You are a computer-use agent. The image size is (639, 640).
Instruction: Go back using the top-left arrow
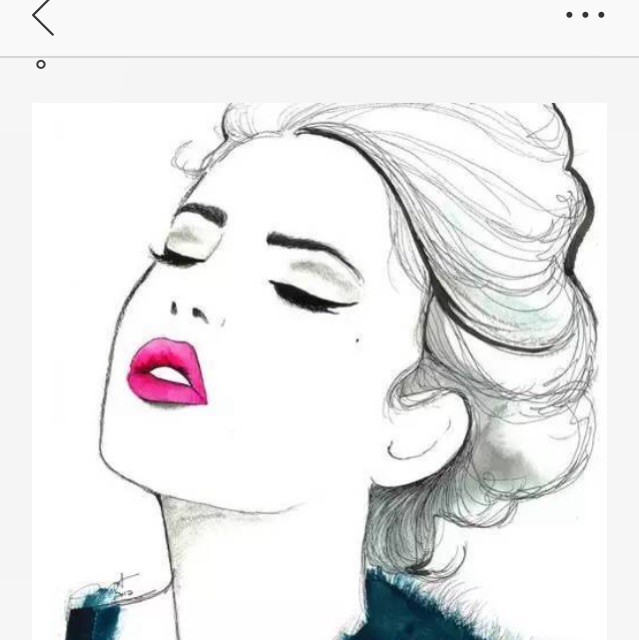(42, 17)
